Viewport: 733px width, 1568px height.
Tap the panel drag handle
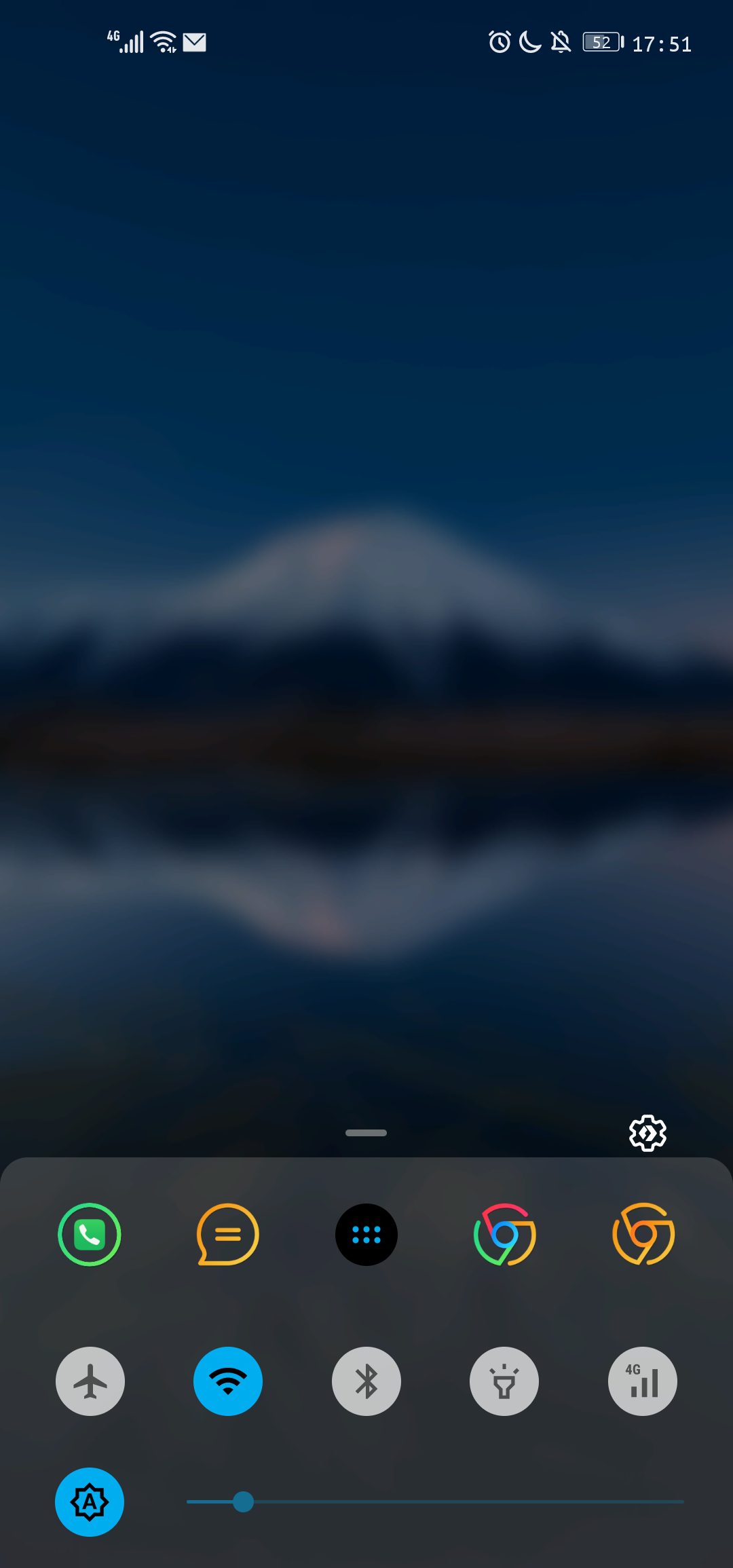pos(366,1133)
